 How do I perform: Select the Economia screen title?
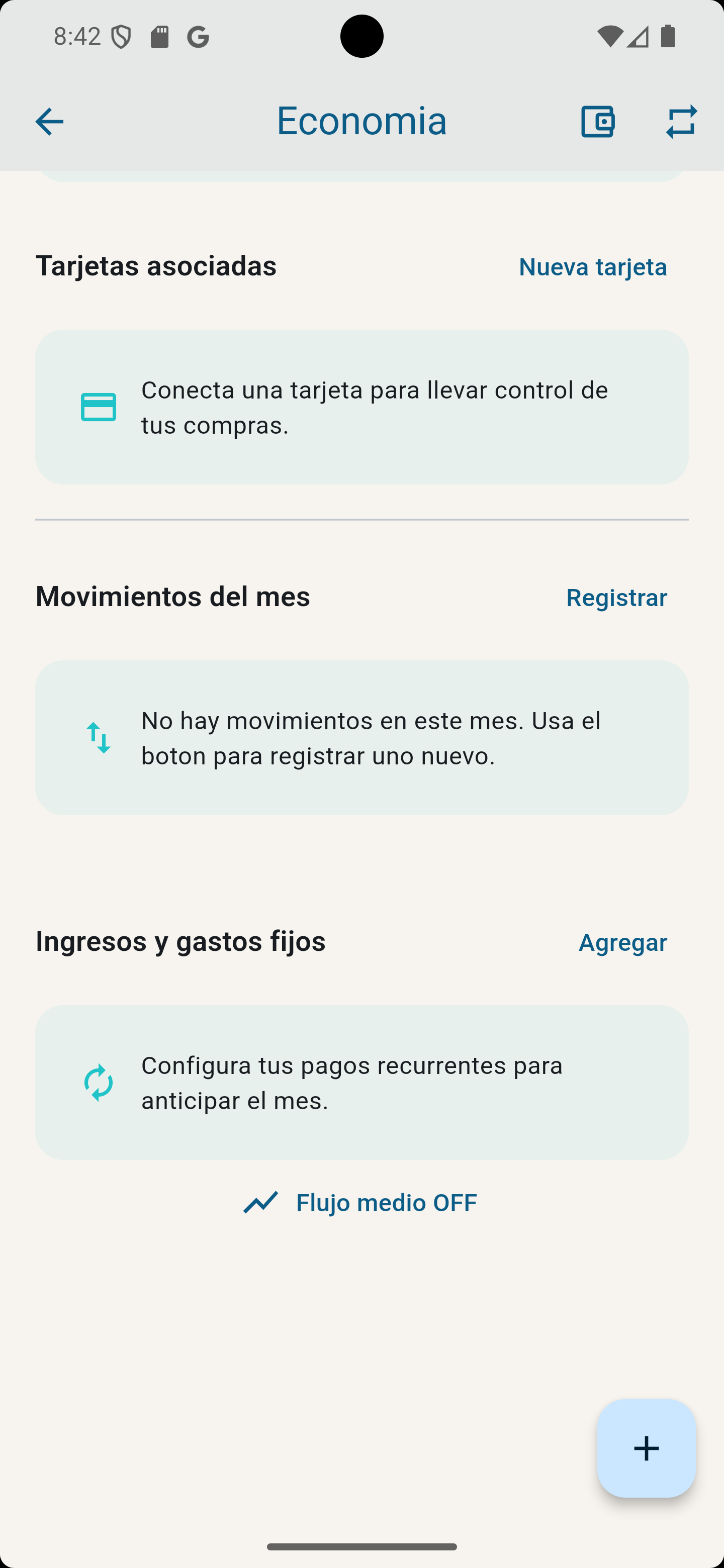(x=361, y=121)
